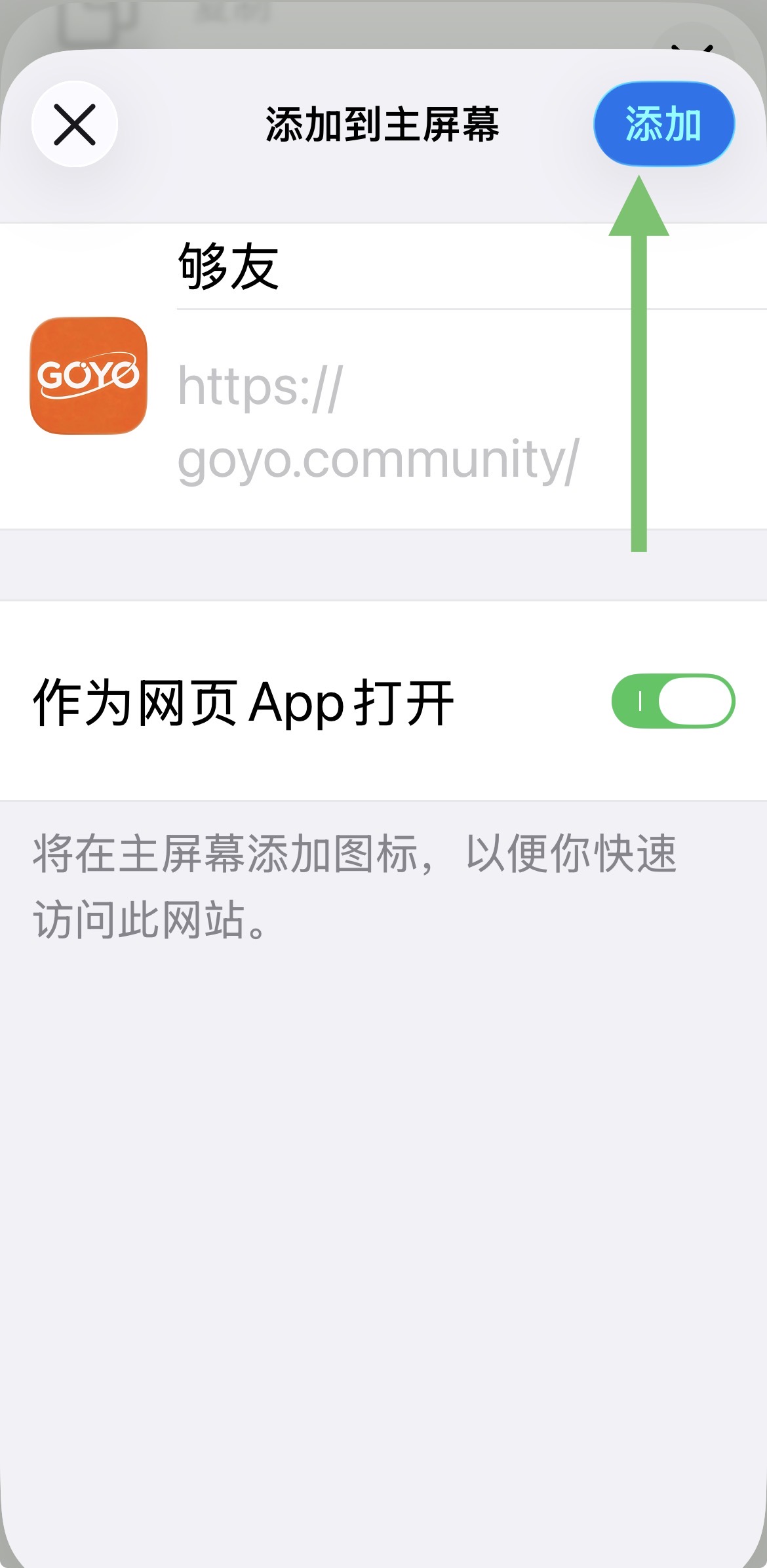Click the X inside the gray circle
The width and height of the screenshot is (767, 1568).
[75, 125]
